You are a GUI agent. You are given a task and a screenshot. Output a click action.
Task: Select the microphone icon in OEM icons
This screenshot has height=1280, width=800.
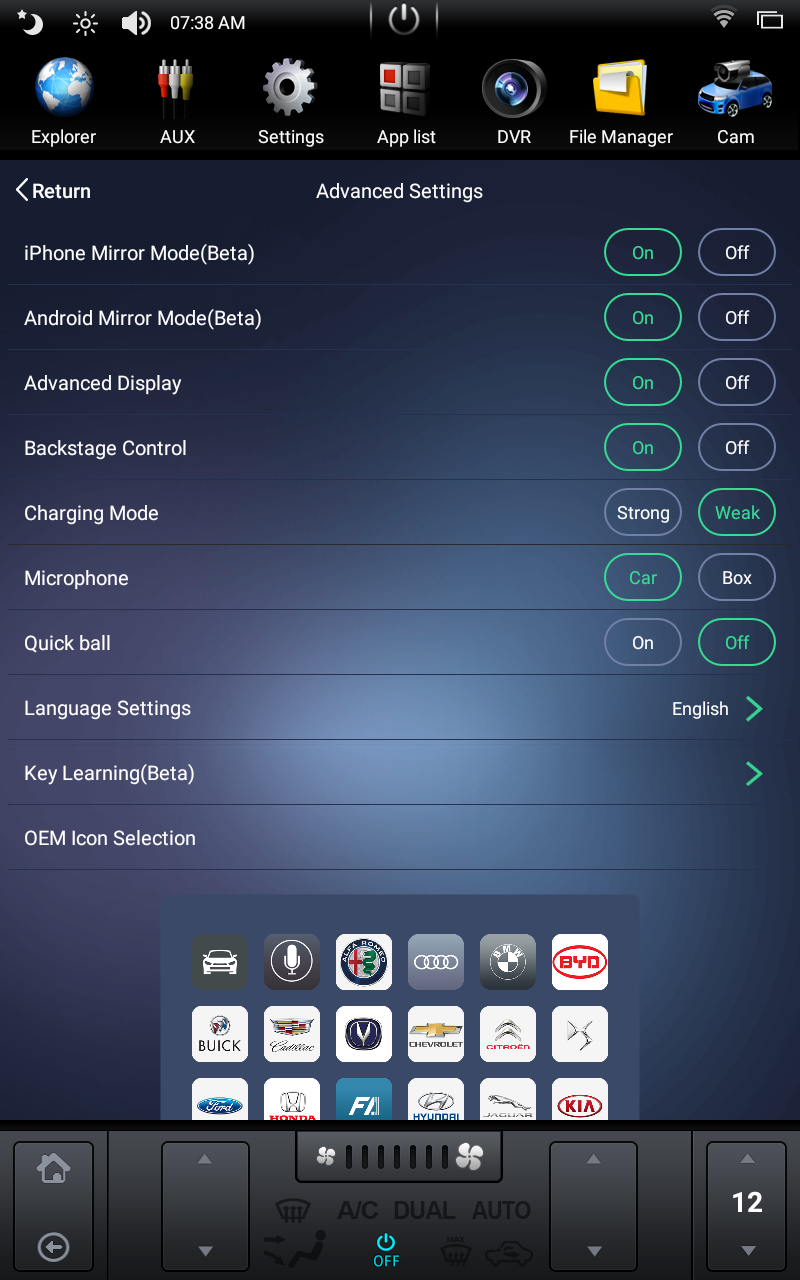click(x=291, y=961)
